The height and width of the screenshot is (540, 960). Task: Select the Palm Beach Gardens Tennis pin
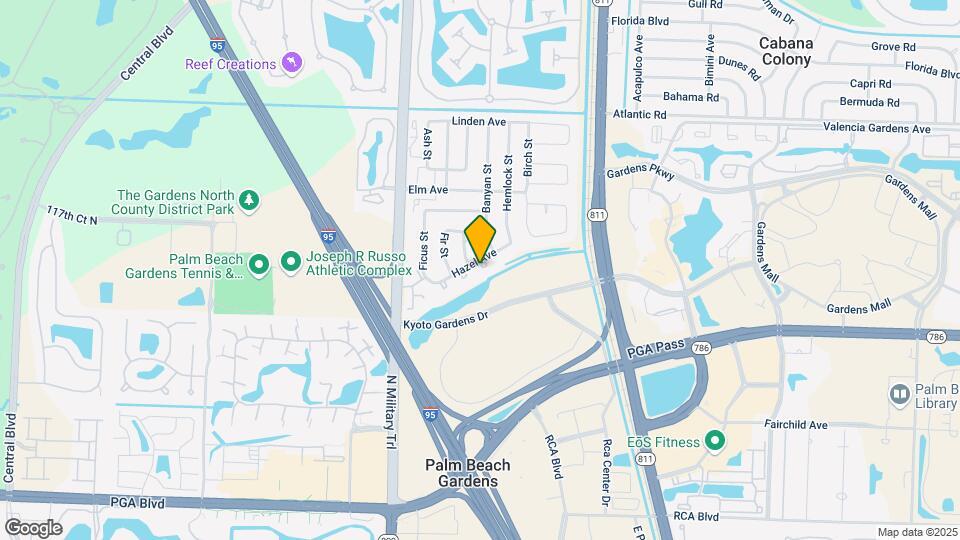(259, 265)
